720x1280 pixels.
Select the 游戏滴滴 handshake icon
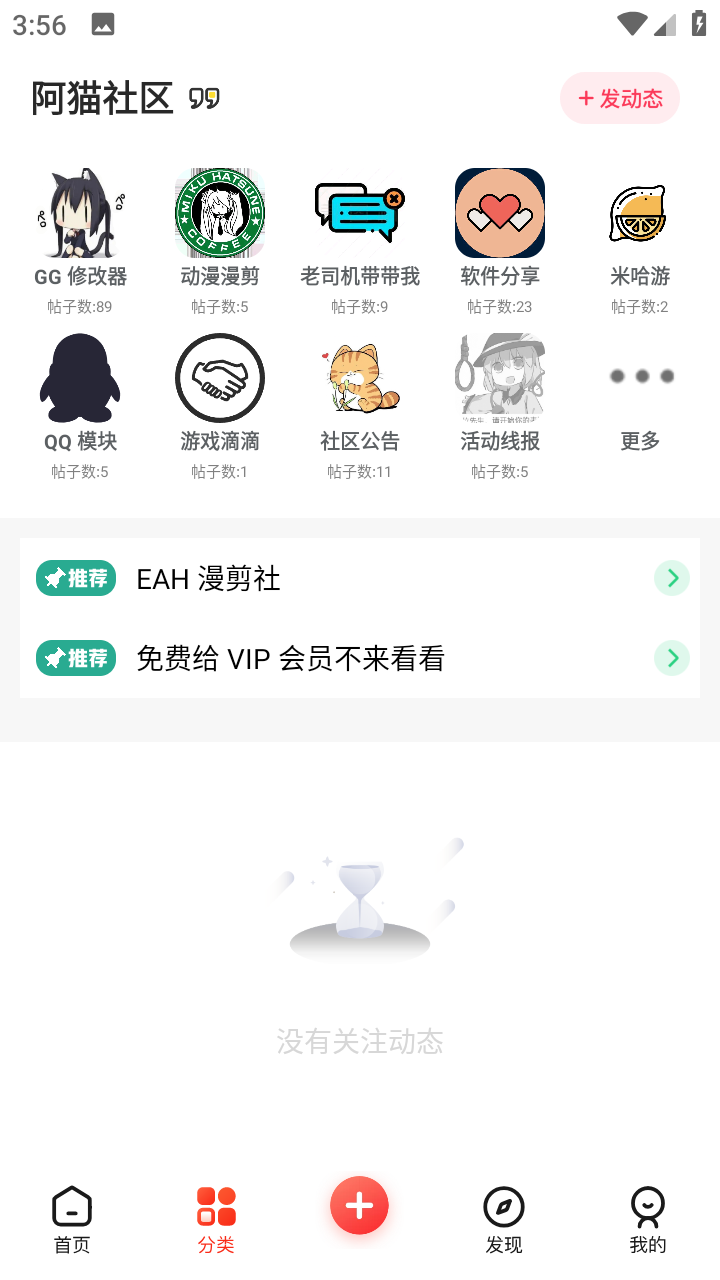(x=220, y=377)
